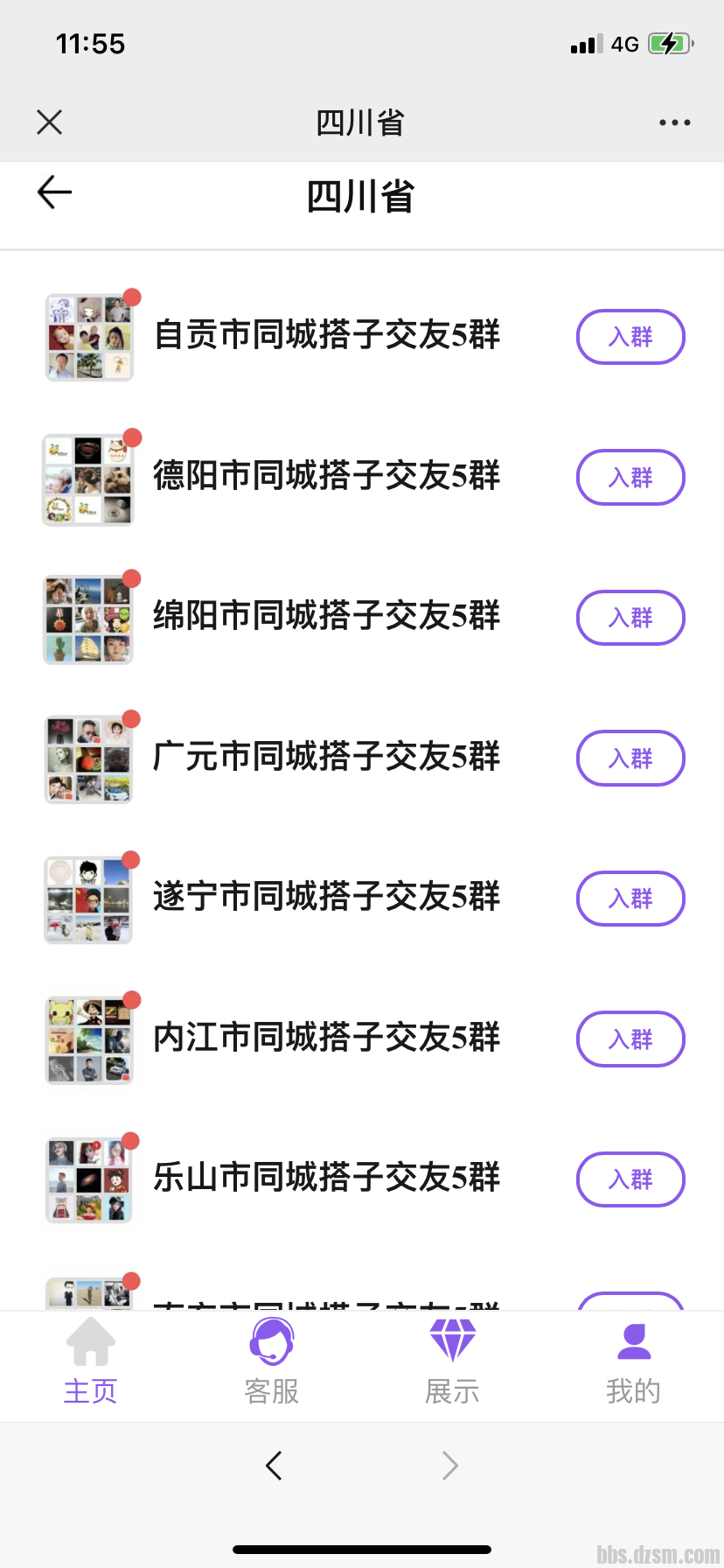Navigate forward with the browser's right chevron
This screenshot has width=724, height=1568.
click(449, 1465)
